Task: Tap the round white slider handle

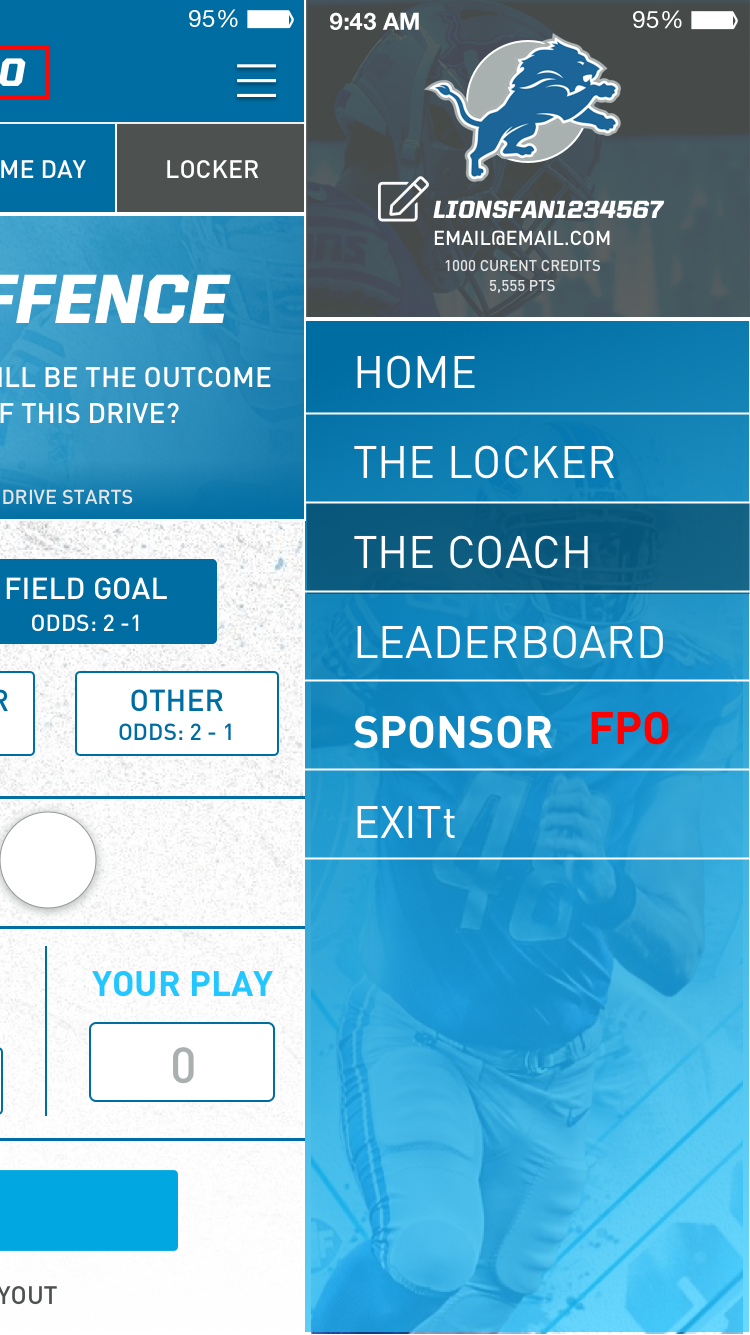Action: pos(47,860)
